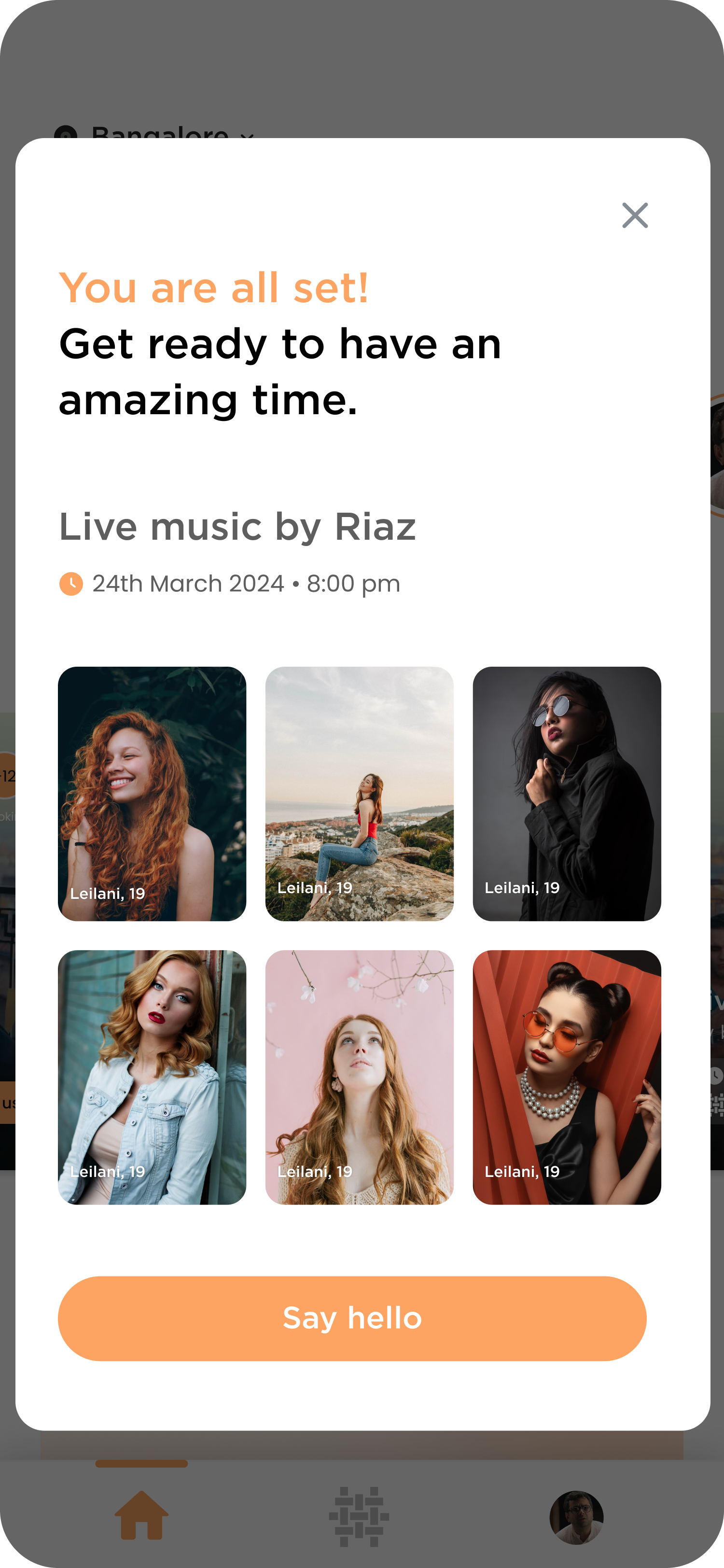This screenshot has width=724, height=1568.
Task: Tap the Say hello button
Action: coord(352,1318)
